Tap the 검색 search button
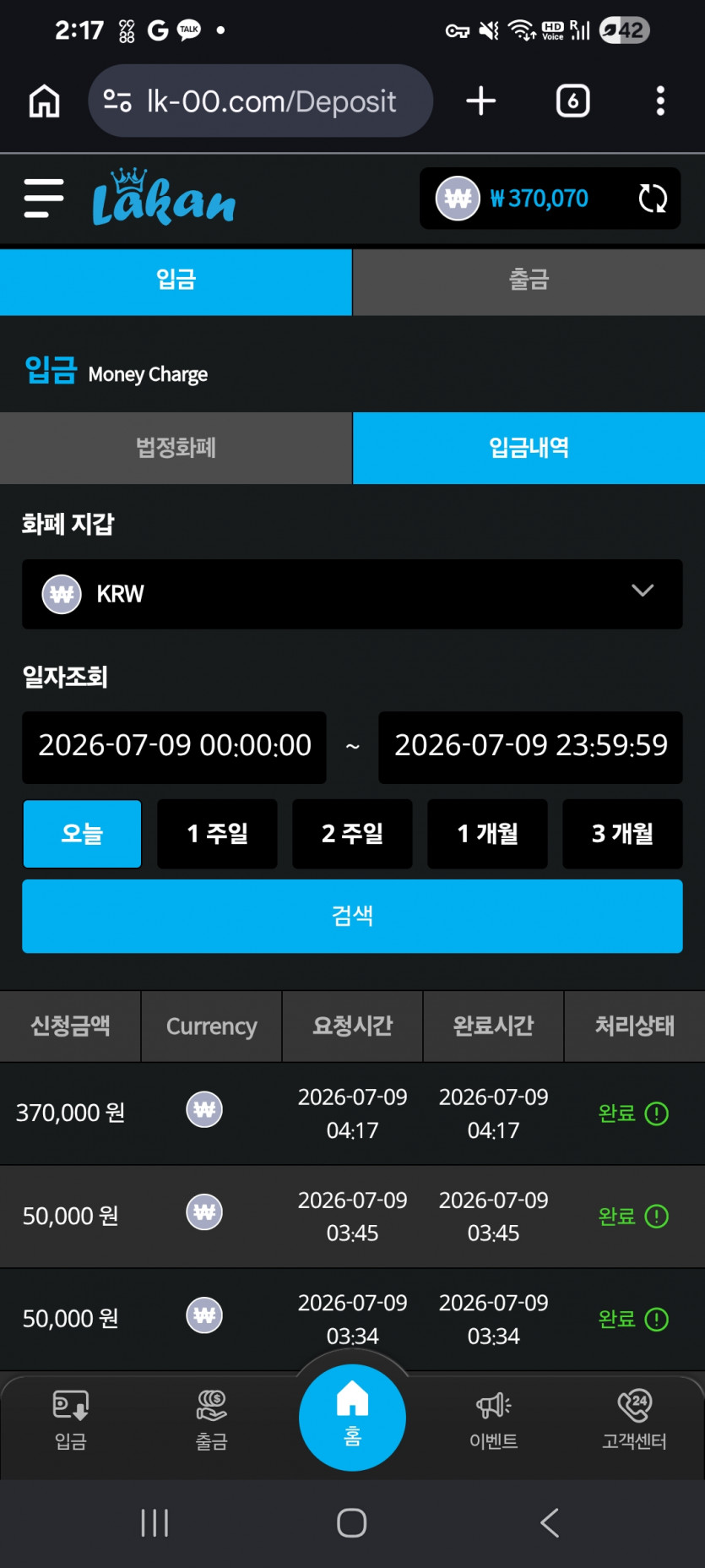705x1568 pixels. [352, 916]
